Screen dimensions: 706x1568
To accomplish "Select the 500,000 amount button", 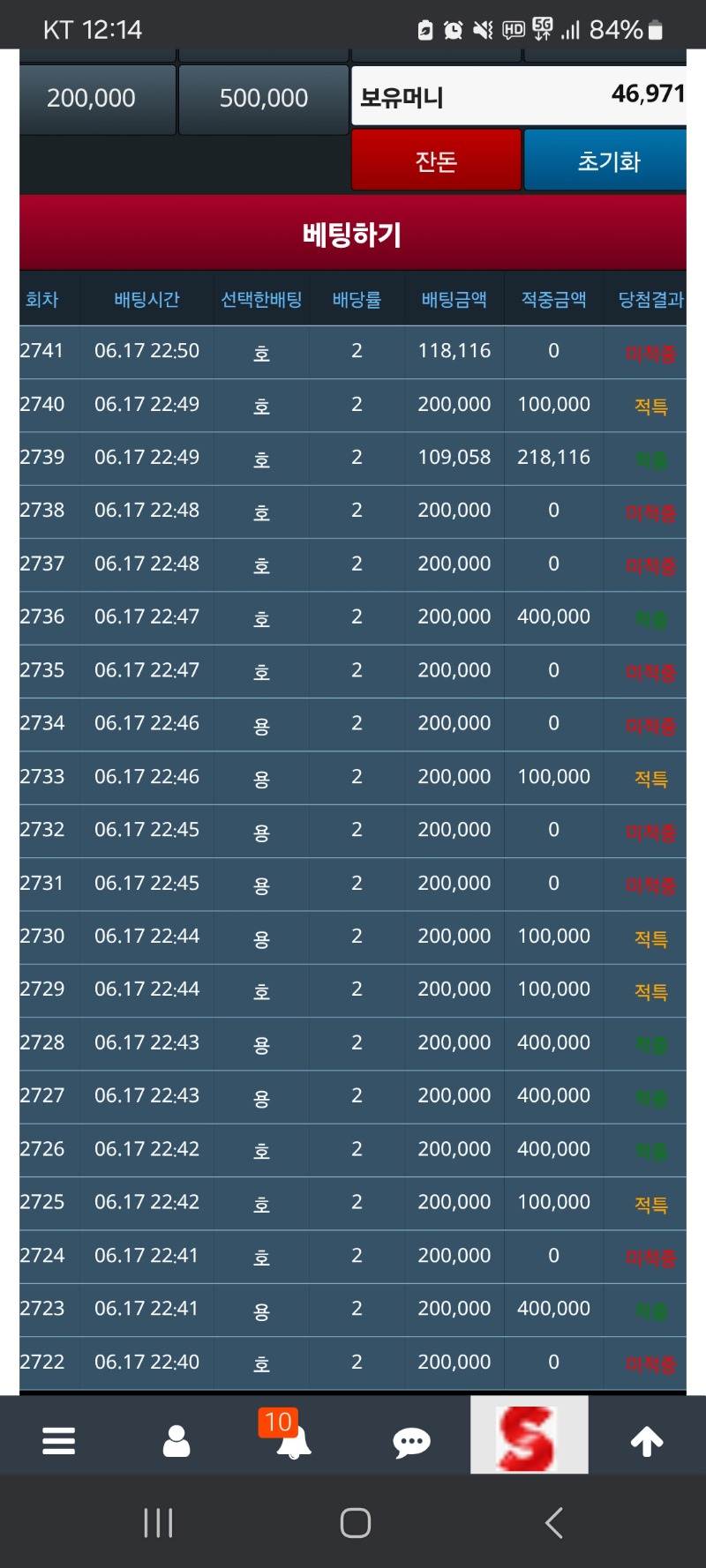I will pyautogui.click(x=263, y=99).
